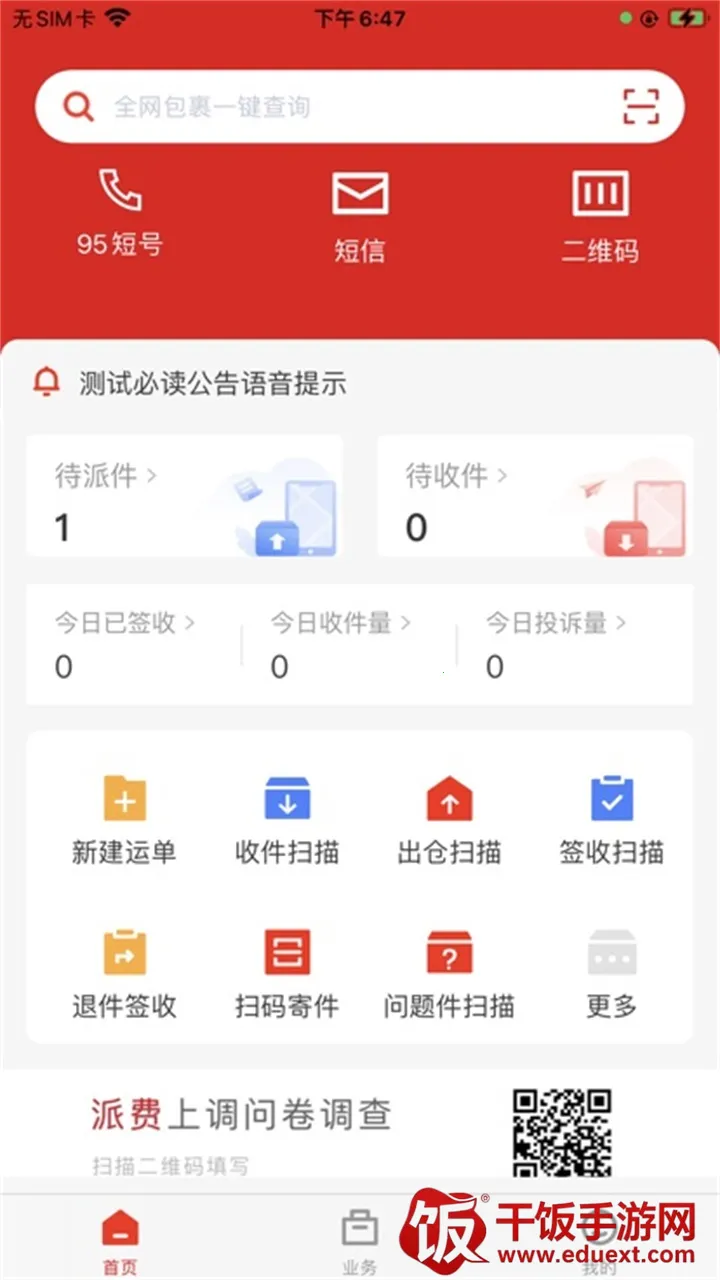
Task: Open 扫码寄件 scan-to-ship
Action: (x=287, y=973)
